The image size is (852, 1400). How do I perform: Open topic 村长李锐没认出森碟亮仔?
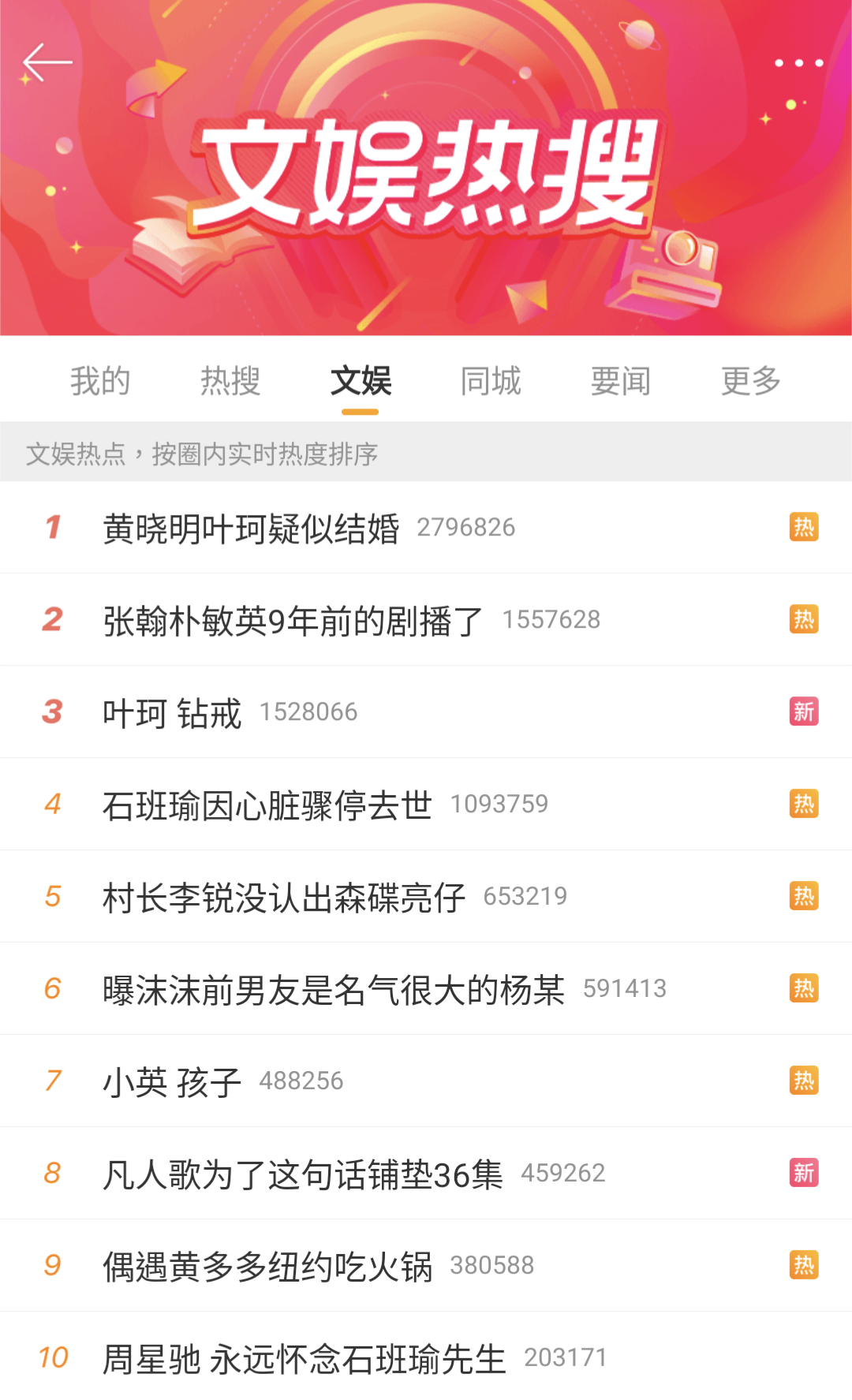point(426,897)
